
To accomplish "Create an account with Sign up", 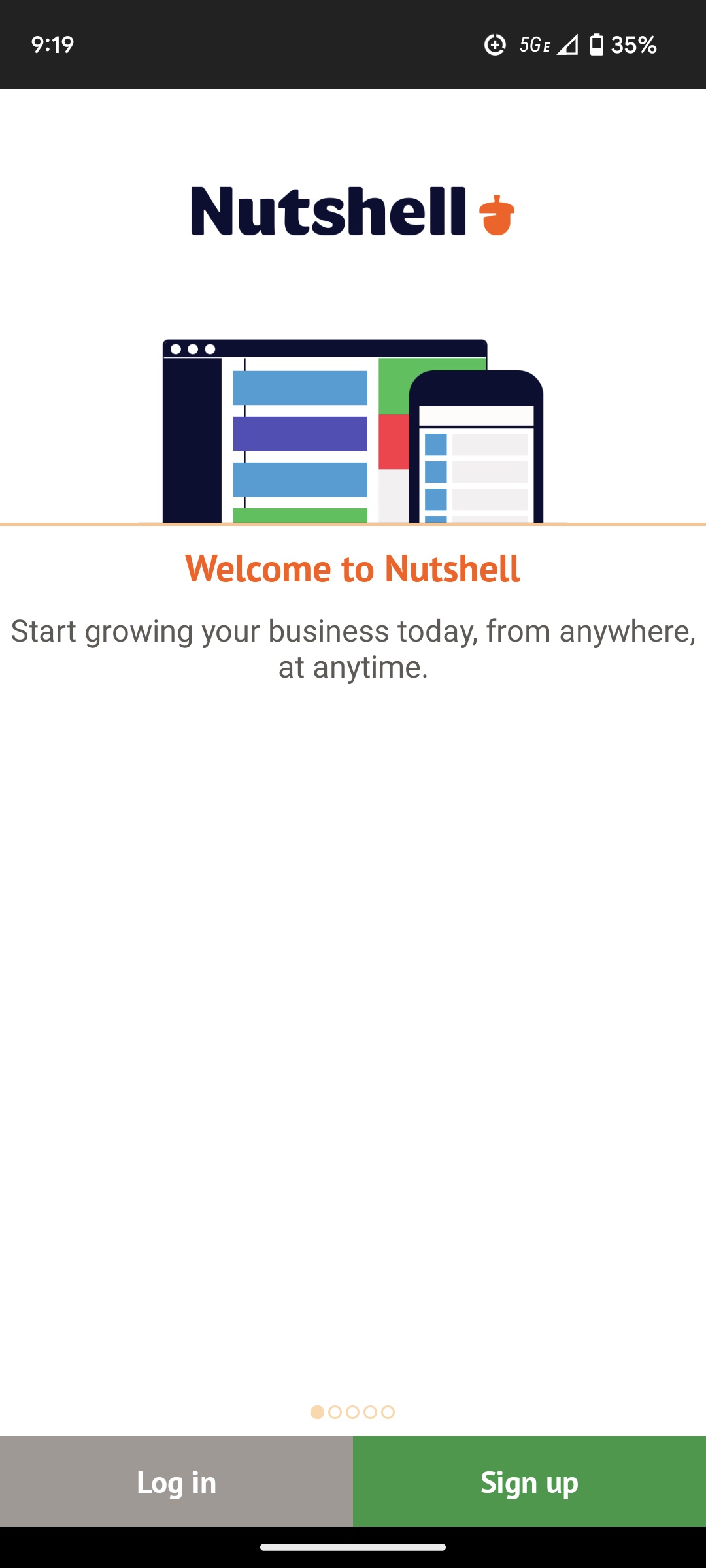I will click(x=529, y=1481).
